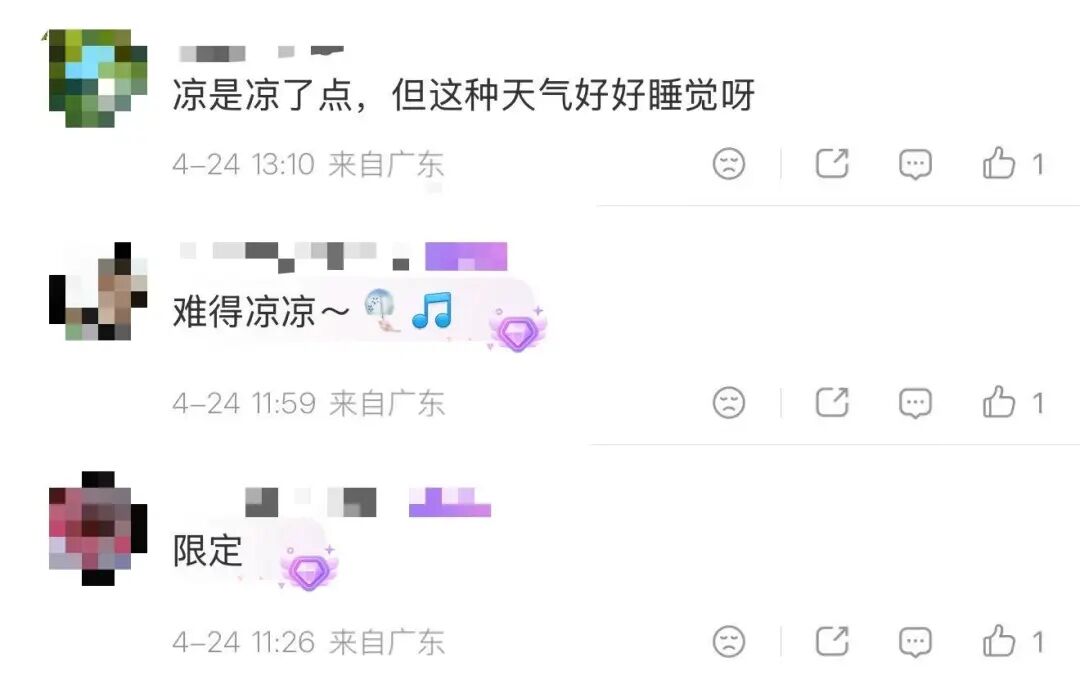The height and width of the screenshot is (680, 1080).
Task: Forward the 13:10 comment
Action: [832, 163]
